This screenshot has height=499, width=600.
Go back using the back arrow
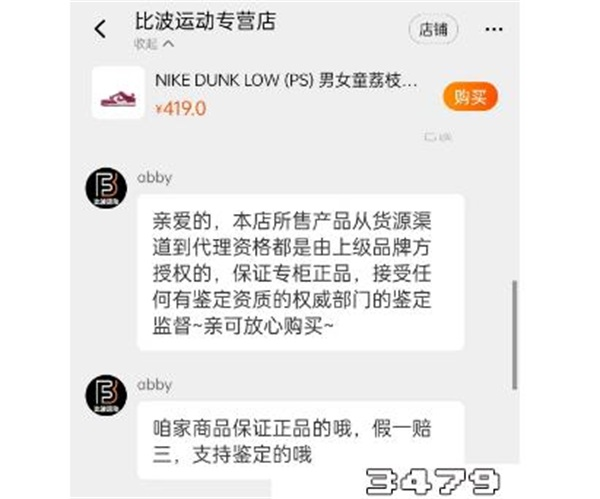point(100,29)
